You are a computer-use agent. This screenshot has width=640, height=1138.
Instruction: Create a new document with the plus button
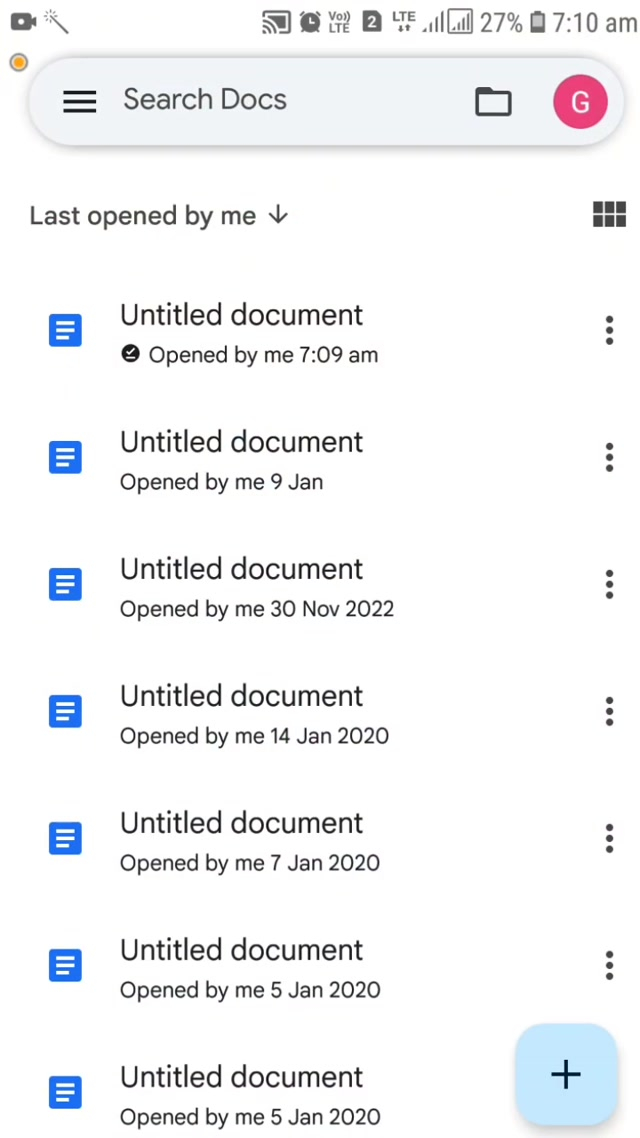pos(566,1075)
